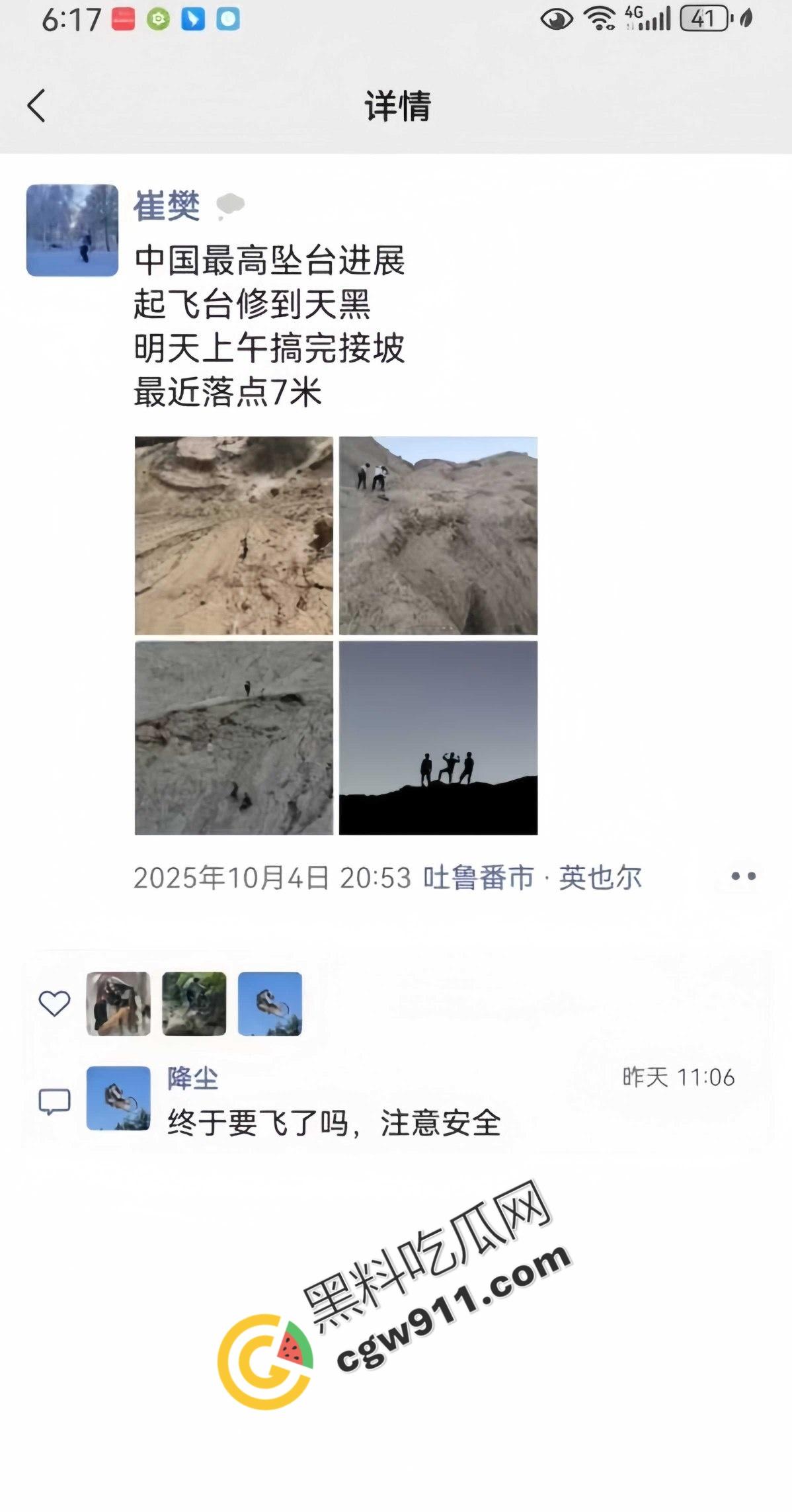
Task: Open the cliff photo with lone figure
Action: tap(235, 735)
